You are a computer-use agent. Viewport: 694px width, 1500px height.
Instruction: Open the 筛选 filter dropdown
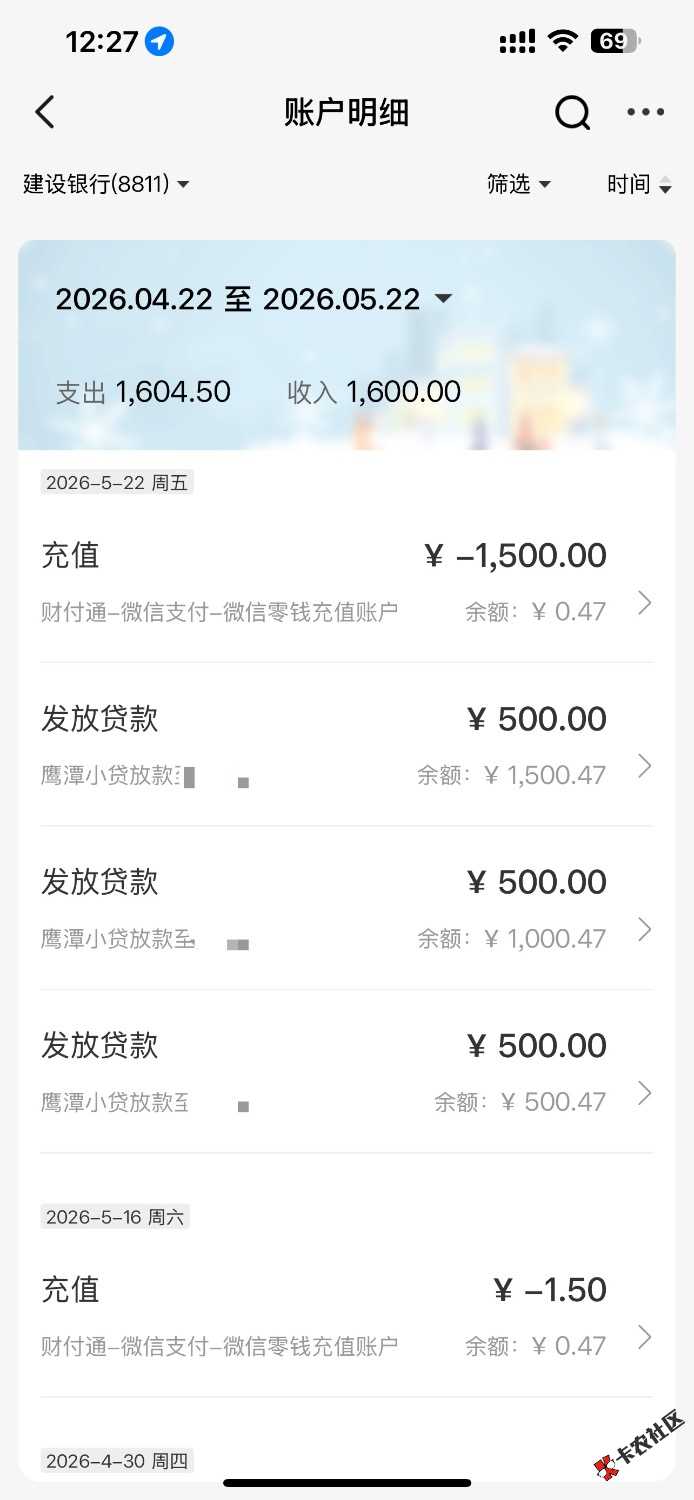tap(519, 184)
